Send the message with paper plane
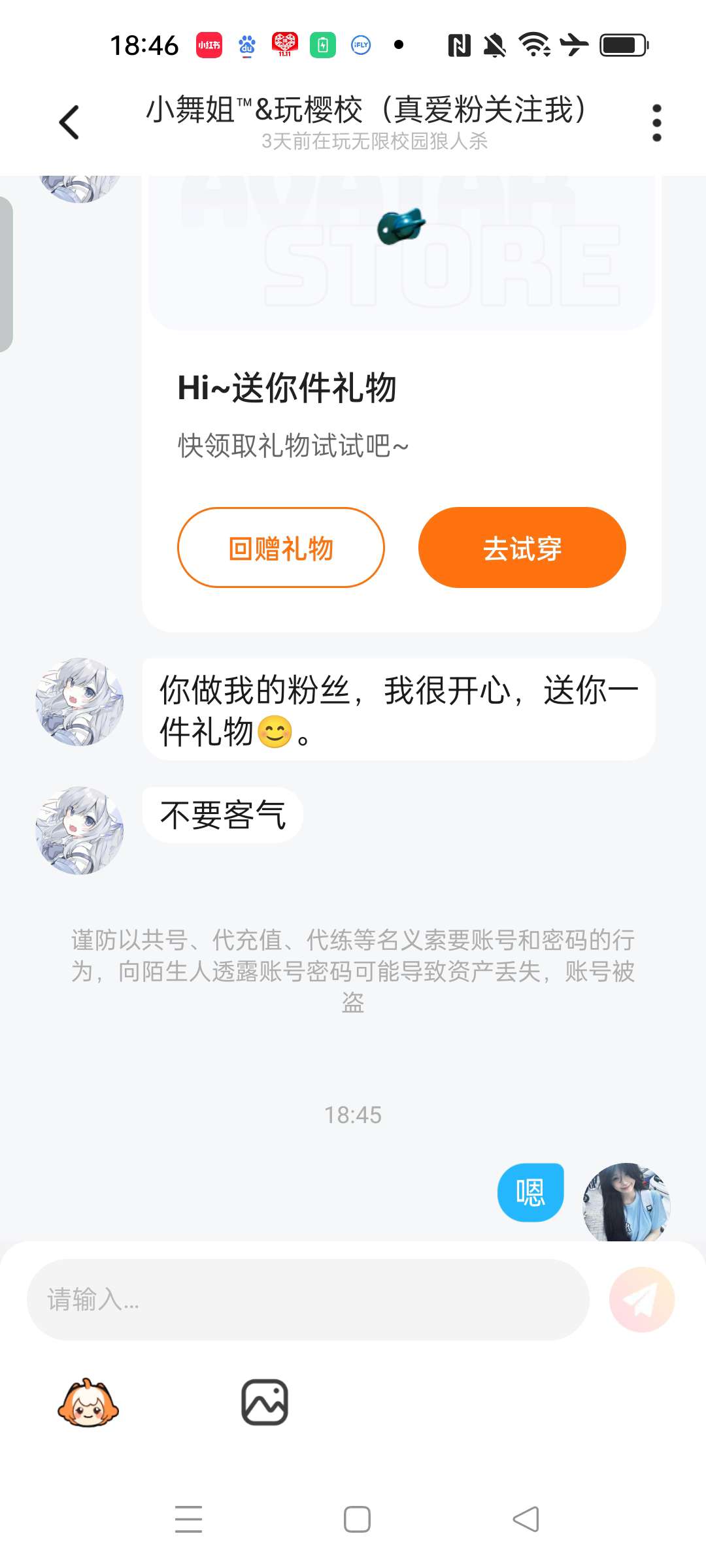This screenshot has height=1568, width=706. (x=641, y=1299)
